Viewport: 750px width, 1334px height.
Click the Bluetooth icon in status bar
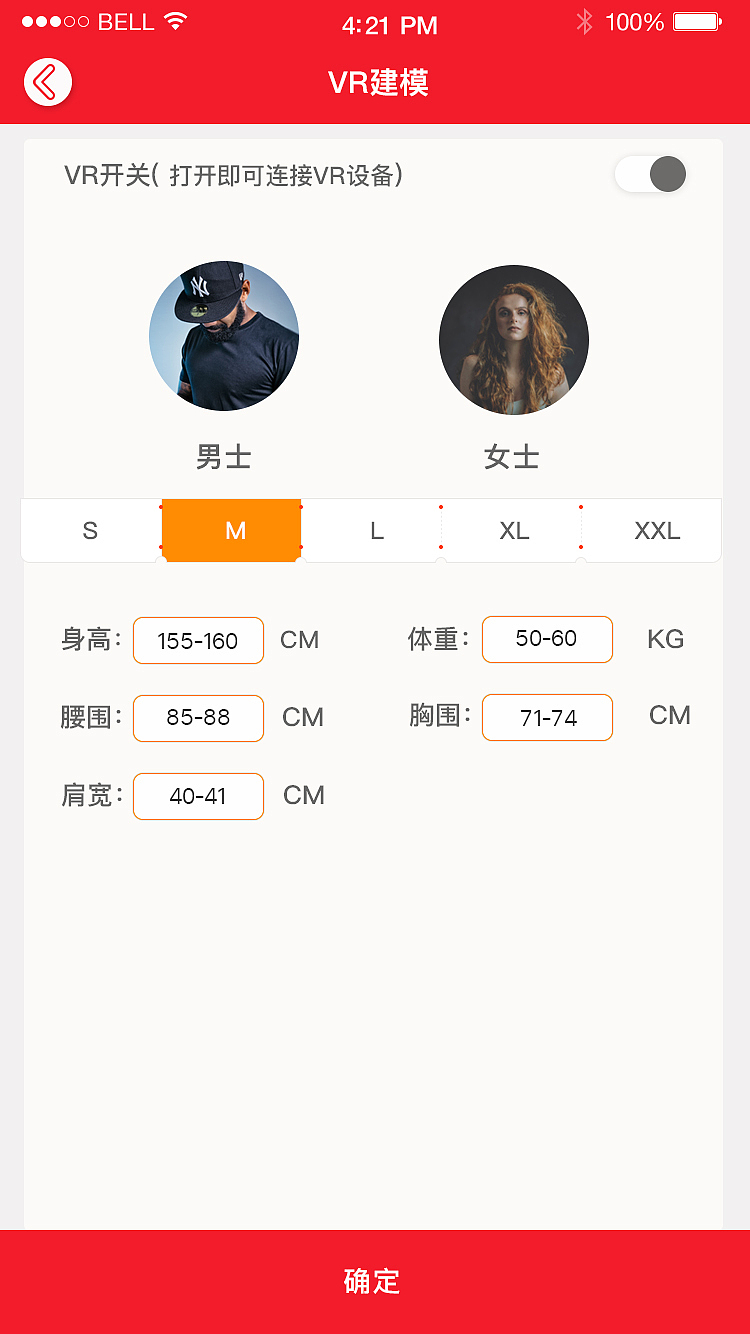coord(584,20)
